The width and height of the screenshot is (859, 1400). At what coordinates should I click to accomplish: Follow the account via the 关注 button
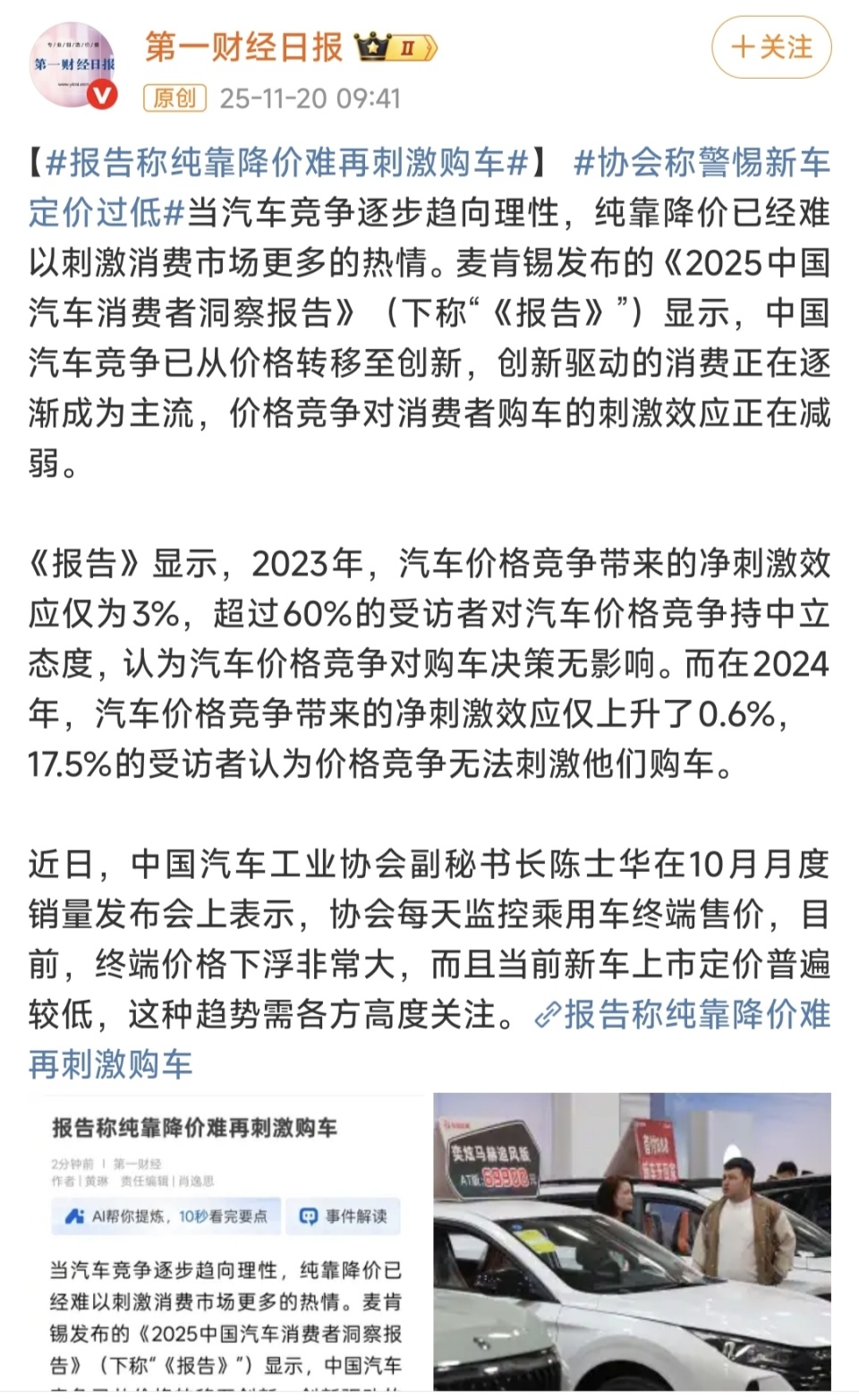coord(775,49)
